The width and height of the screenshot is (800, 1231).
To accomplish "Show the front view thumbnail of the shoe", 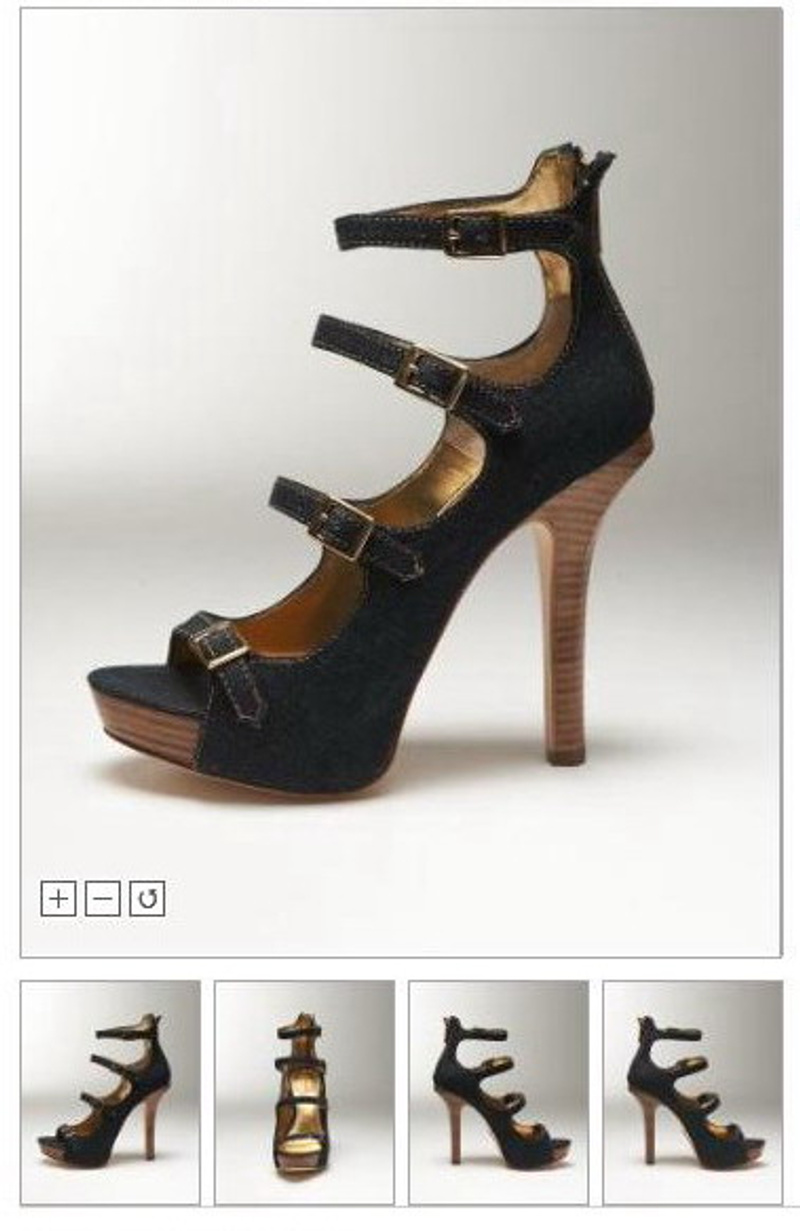I will 304,1092.
